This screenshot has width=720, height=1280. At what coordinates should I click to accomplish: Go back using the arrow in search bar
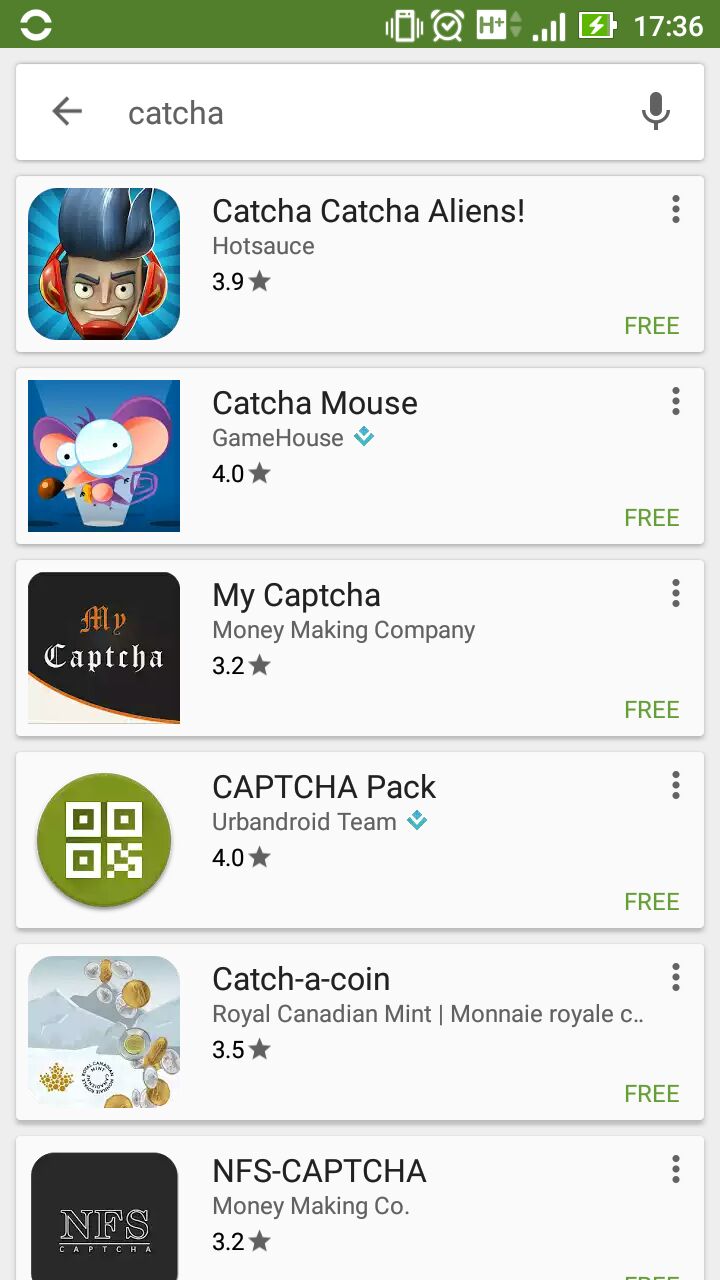67,111
